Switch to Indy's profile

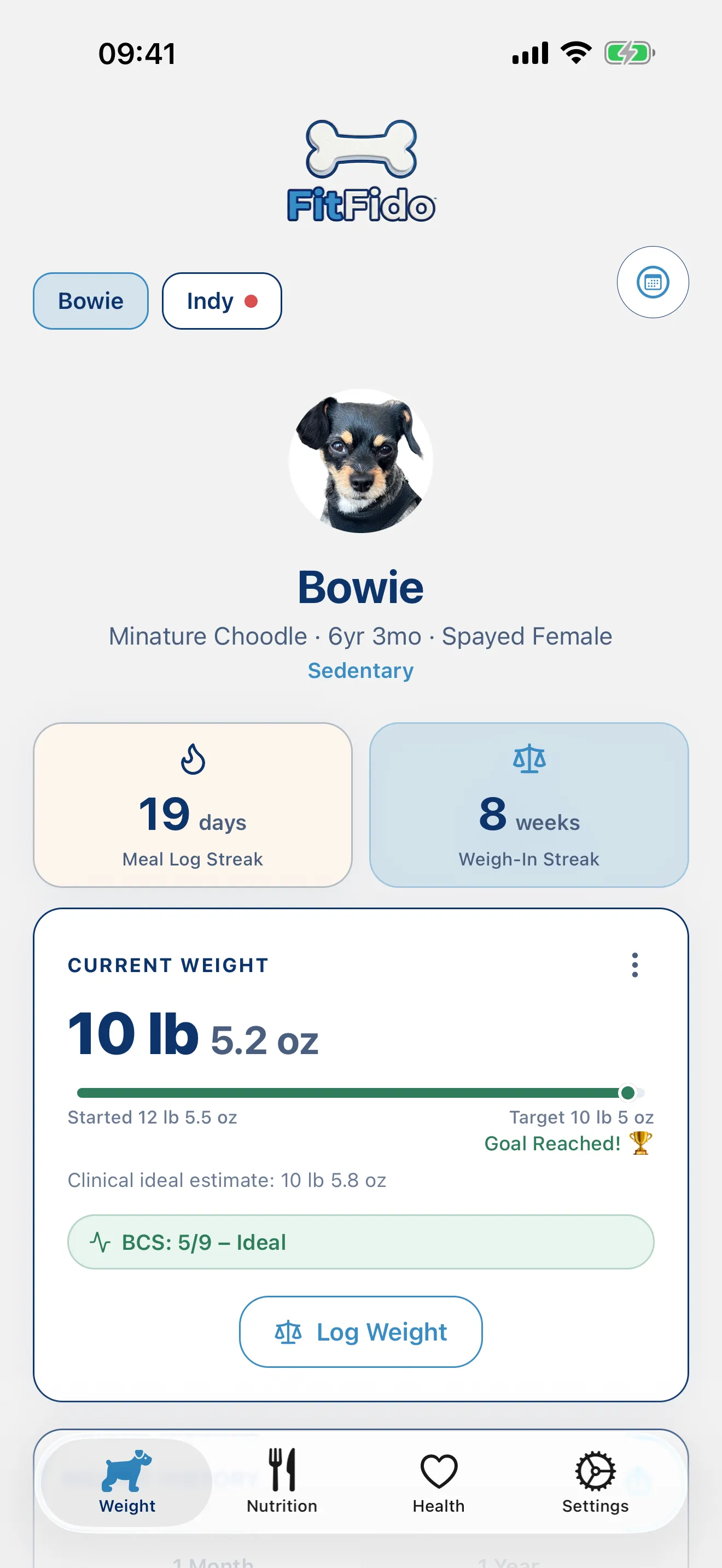pyautogui.click(x=222, y=301)
